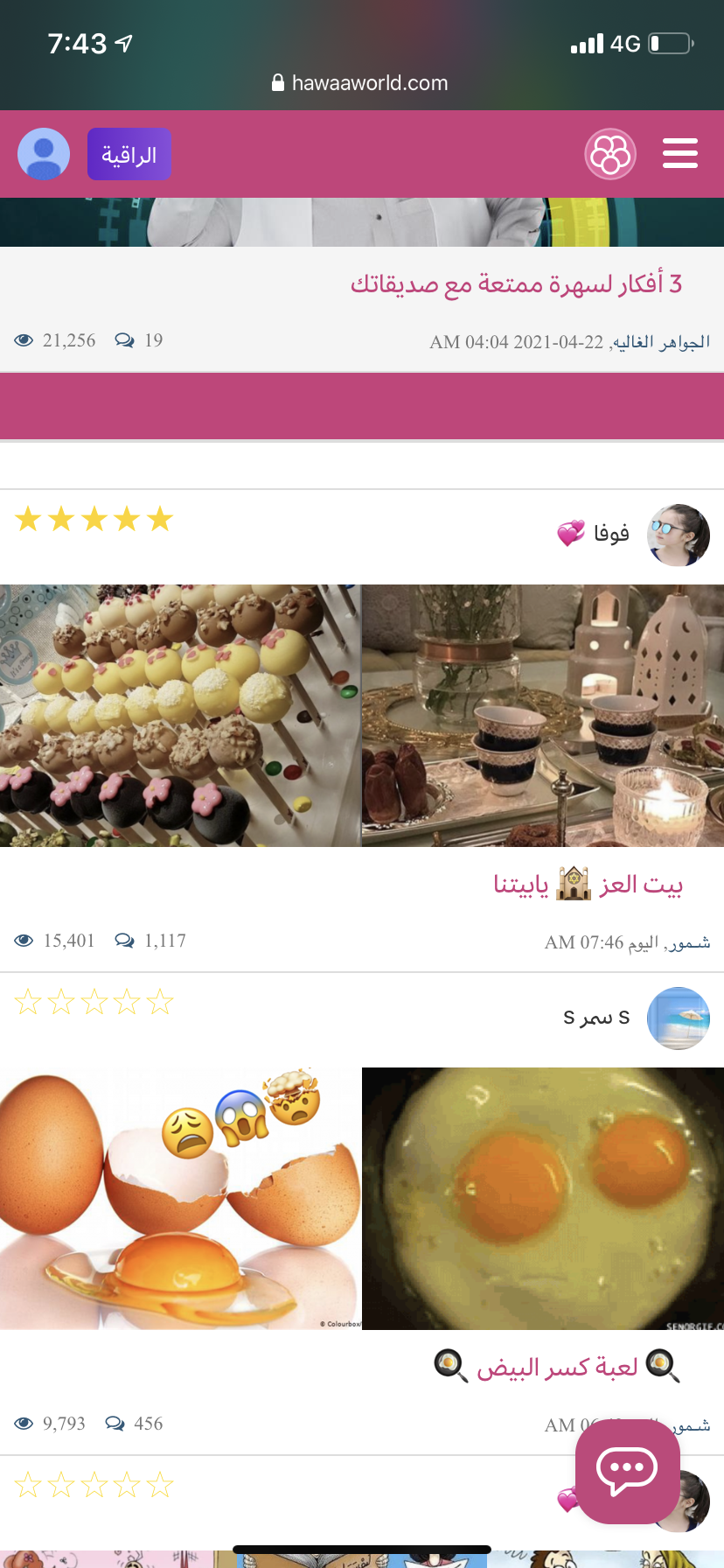Tap the hawaaworld.com address bar
Viewport: 724px width, 1568px height.
coord(361,83)
